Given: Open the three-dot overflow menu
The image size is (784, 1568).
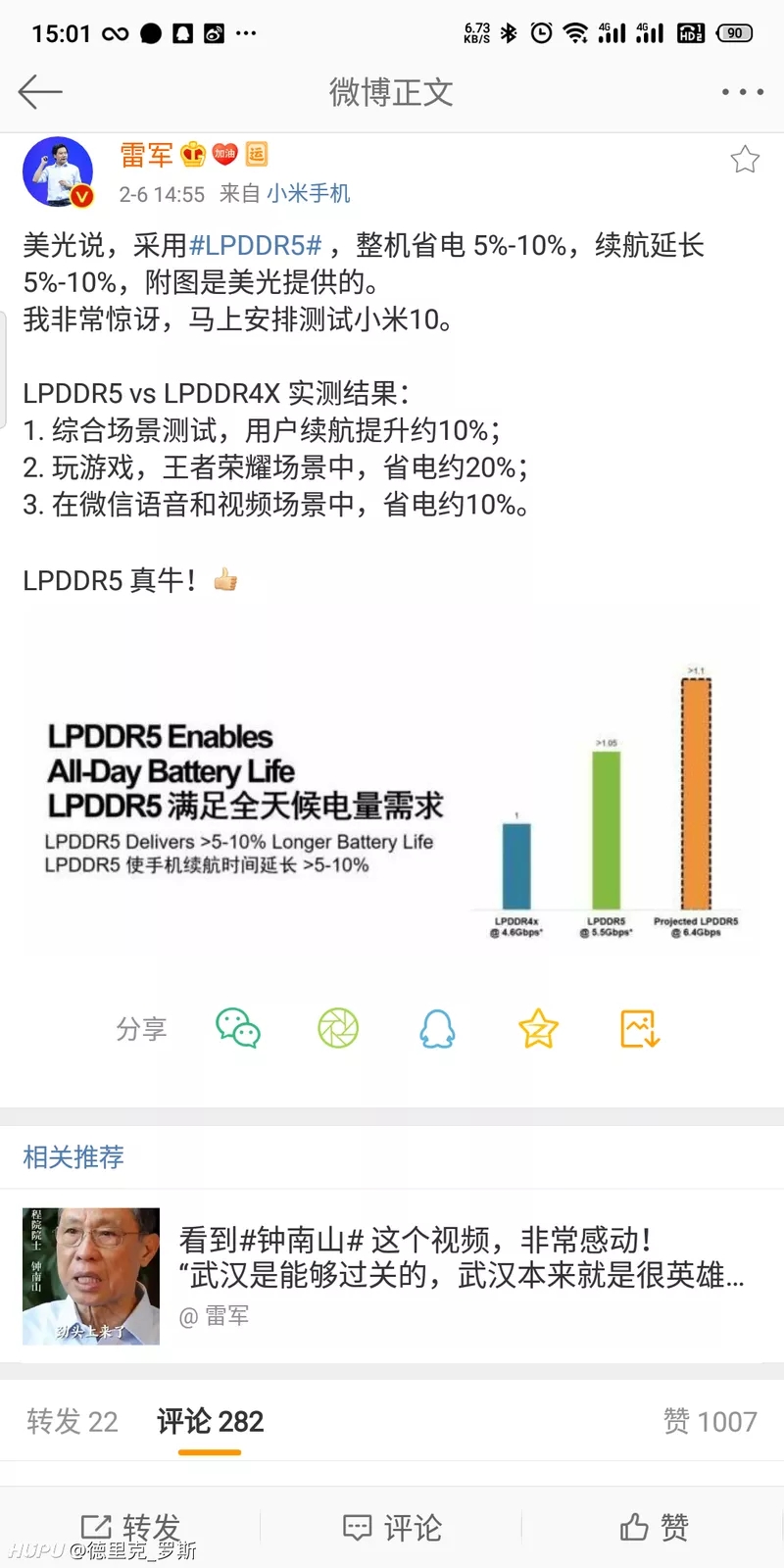Looking at the screenshot, I should 742,92.
